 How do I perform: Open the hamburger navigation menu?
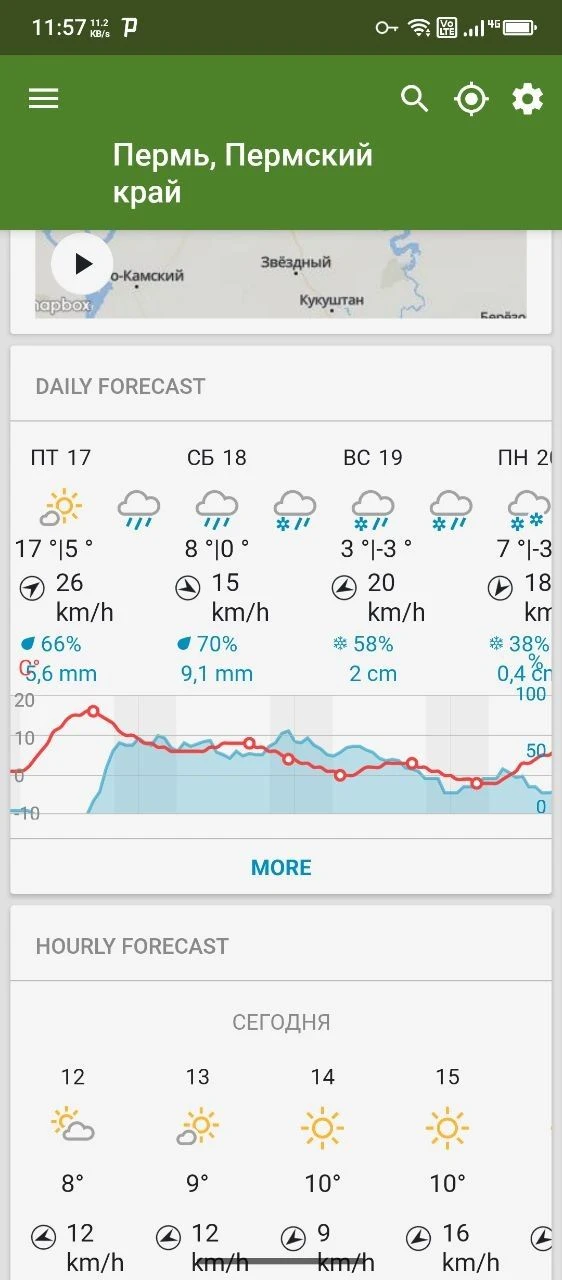(x=44, y=98)
